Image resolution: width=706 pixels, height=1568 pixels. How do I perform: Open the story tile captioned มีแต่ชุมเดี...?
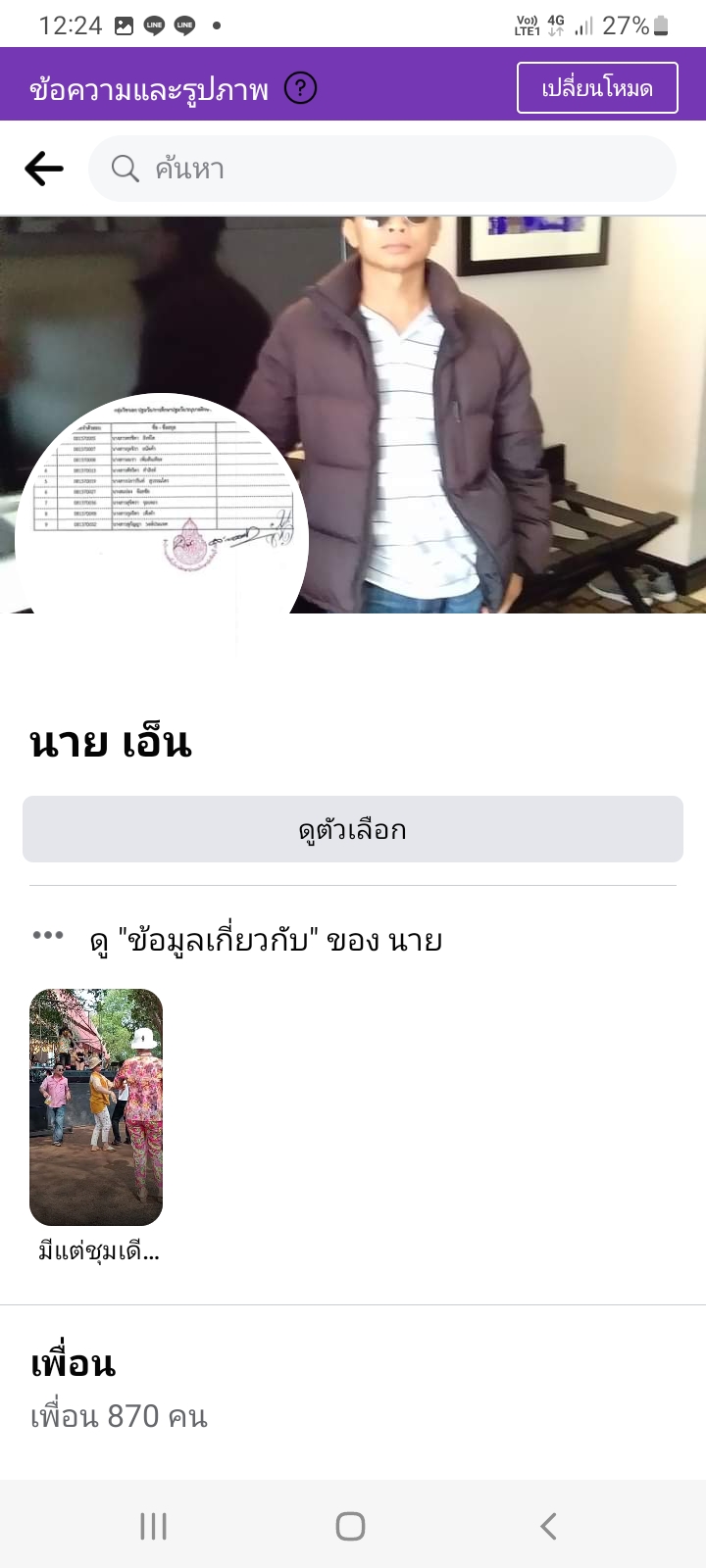pos(96,1107)
